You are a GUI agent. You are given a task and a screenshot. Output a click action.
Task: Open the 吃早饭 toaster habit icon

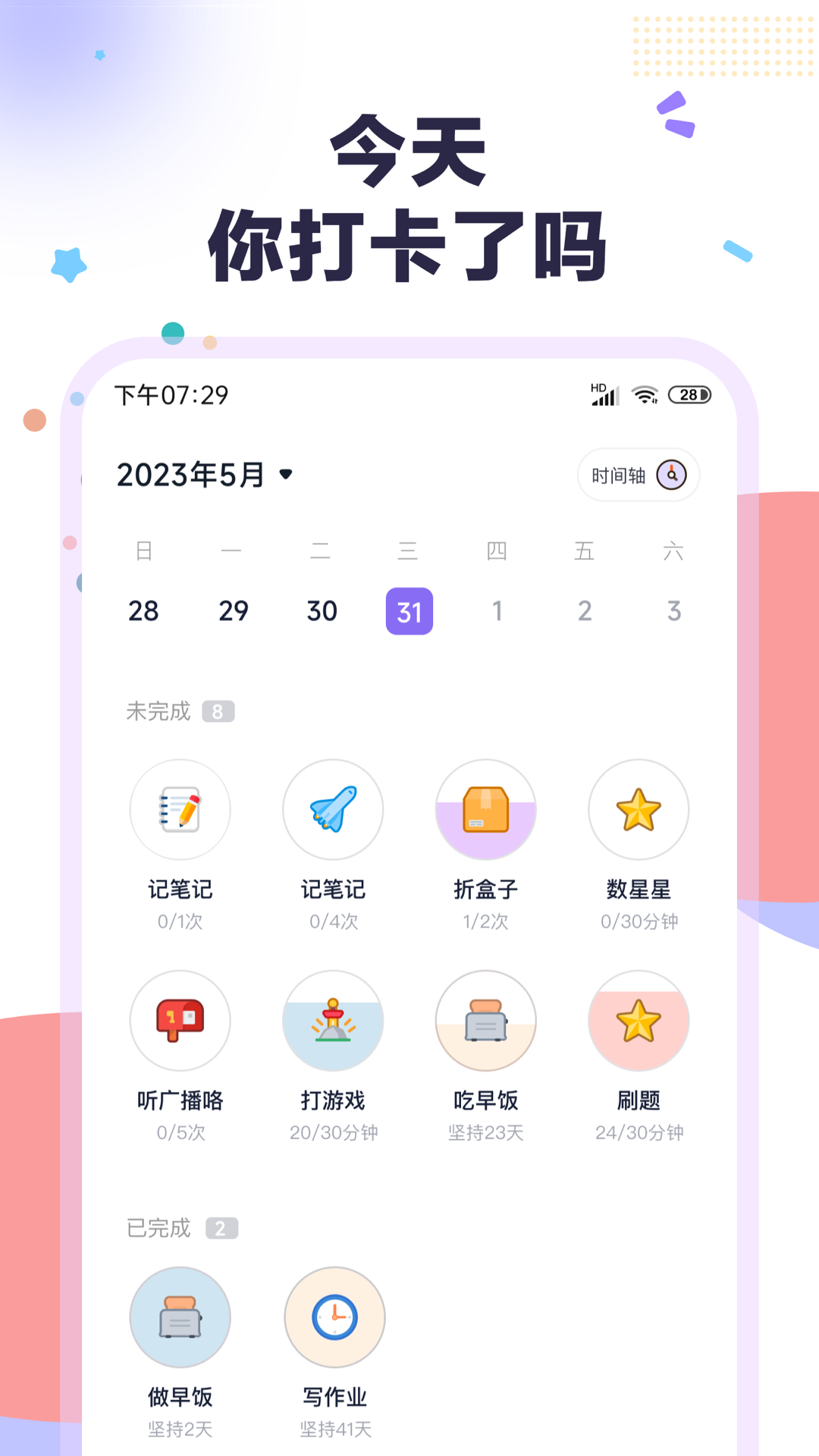tap(486, 1021)
